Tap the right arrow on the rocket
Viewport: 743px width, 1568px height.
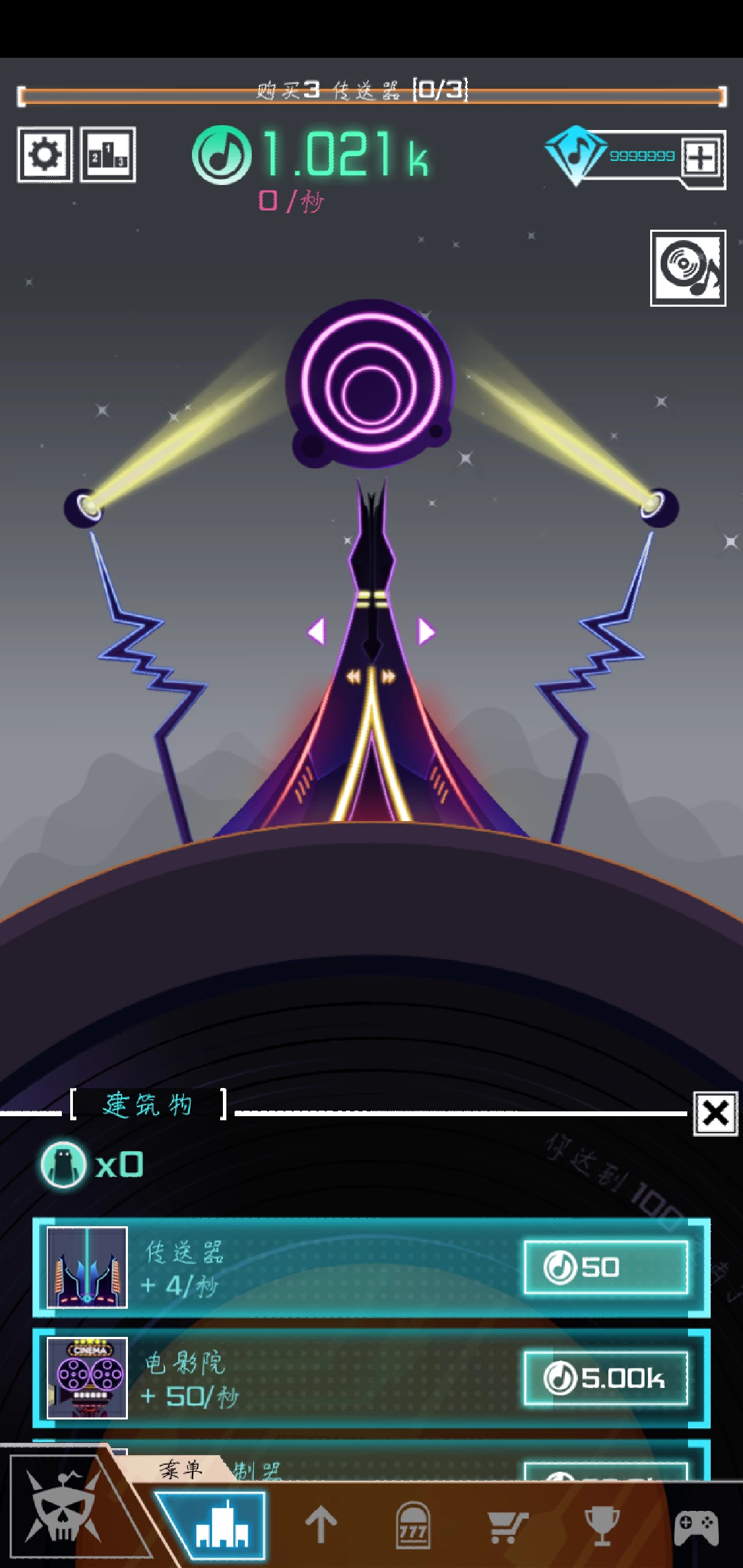tap(427, 631)
